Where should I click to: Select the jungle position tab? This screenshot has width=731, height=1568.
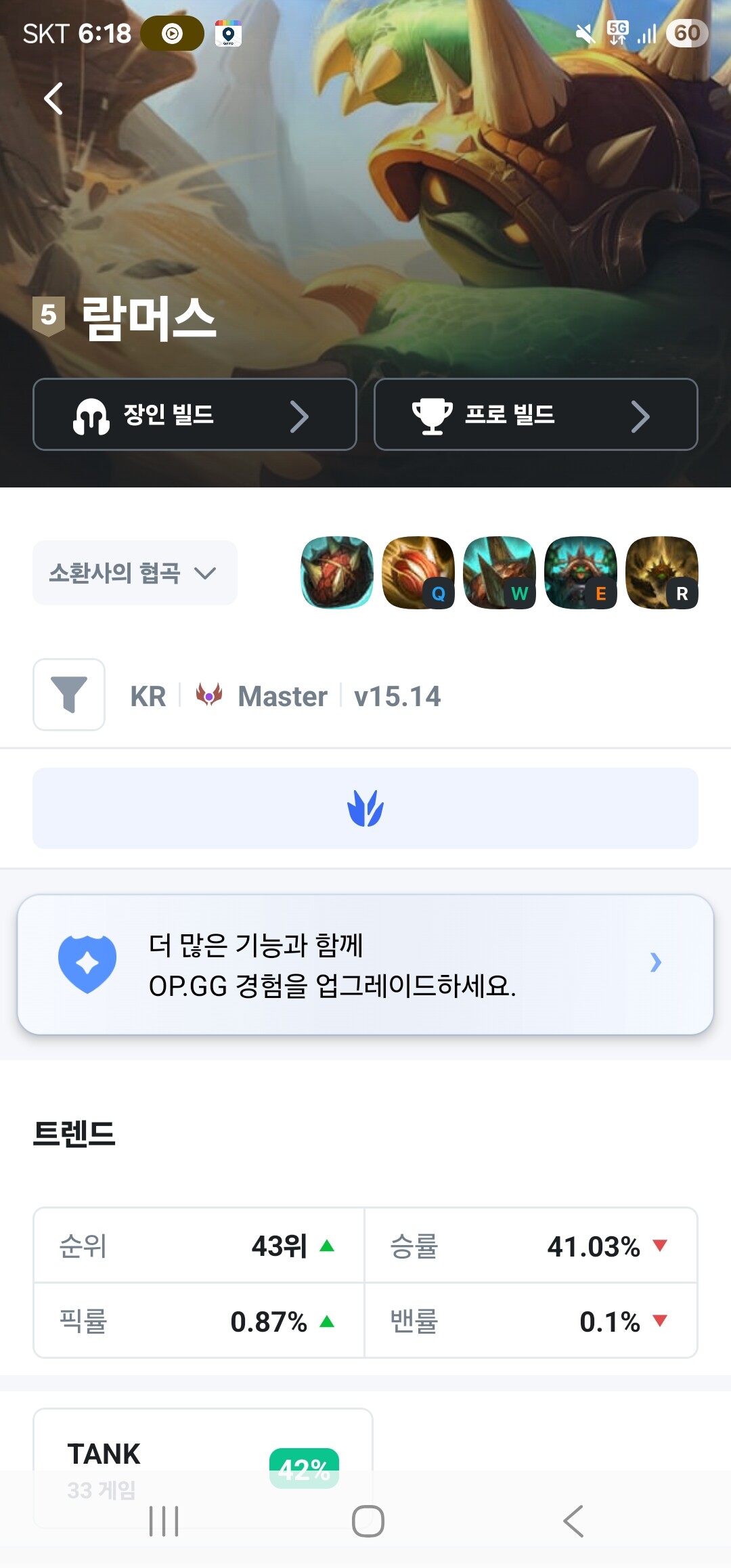coord(365,808)
